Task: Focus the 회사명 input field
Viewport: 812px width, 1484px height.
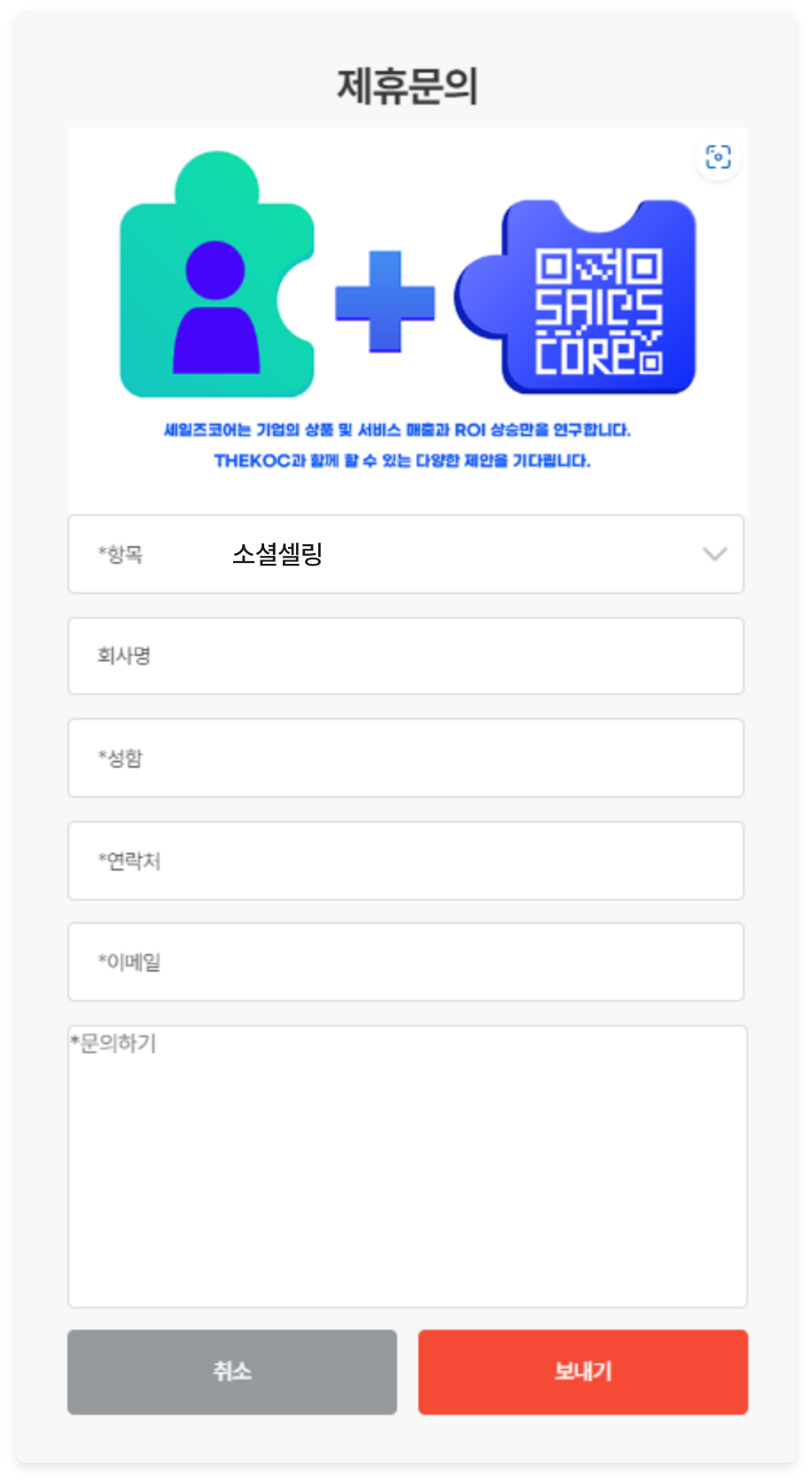Action: point(405,656)
